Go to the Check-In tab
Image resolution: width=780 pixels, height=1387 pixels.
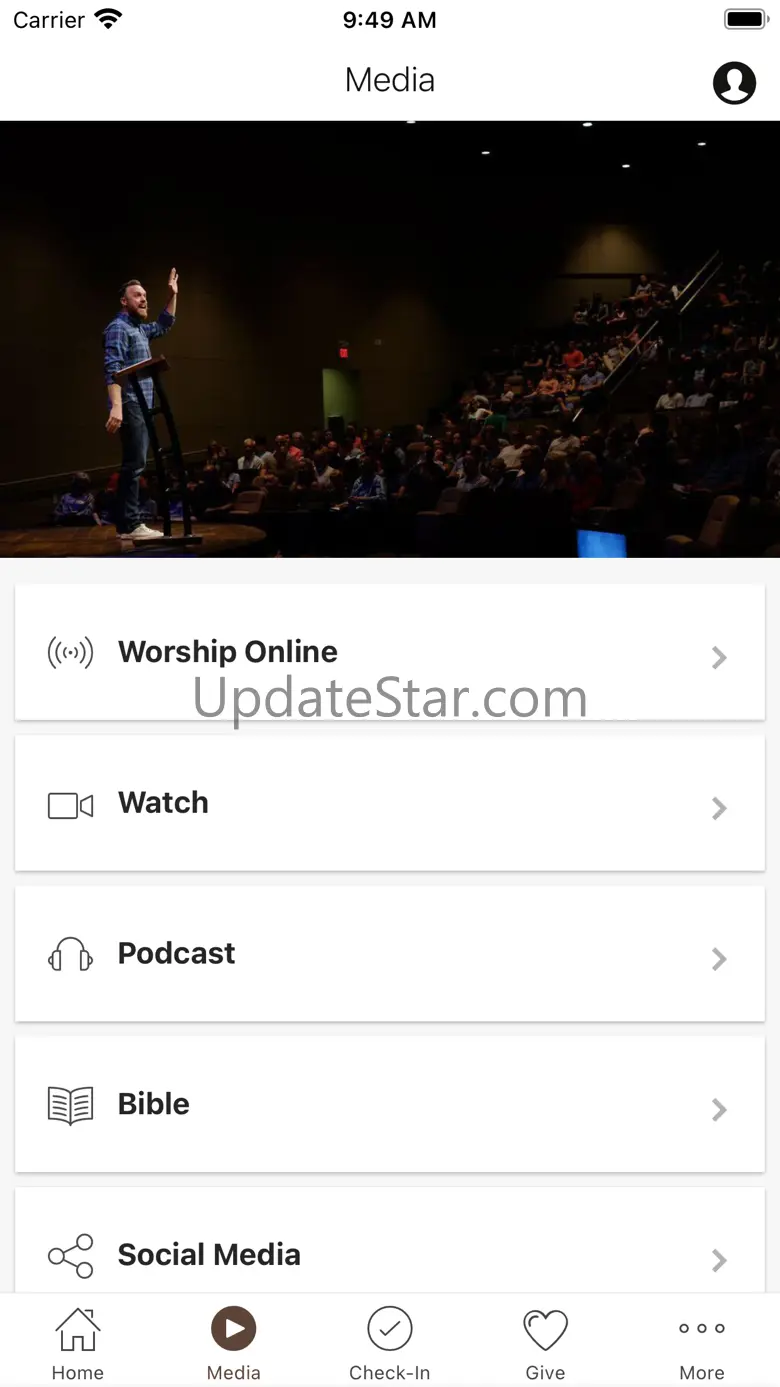390,1342
